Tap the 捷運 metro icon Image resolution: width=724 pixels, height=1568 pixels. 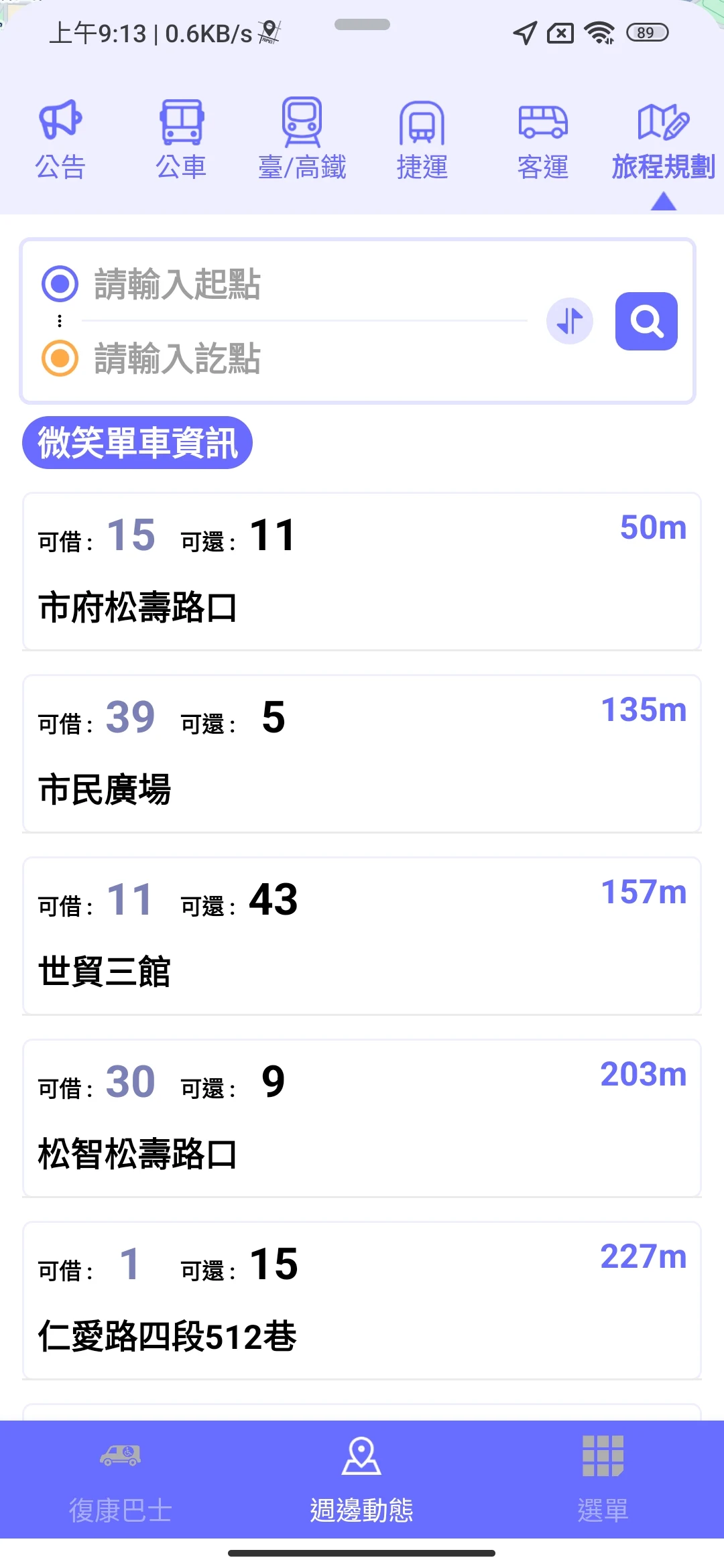(422, 134)
